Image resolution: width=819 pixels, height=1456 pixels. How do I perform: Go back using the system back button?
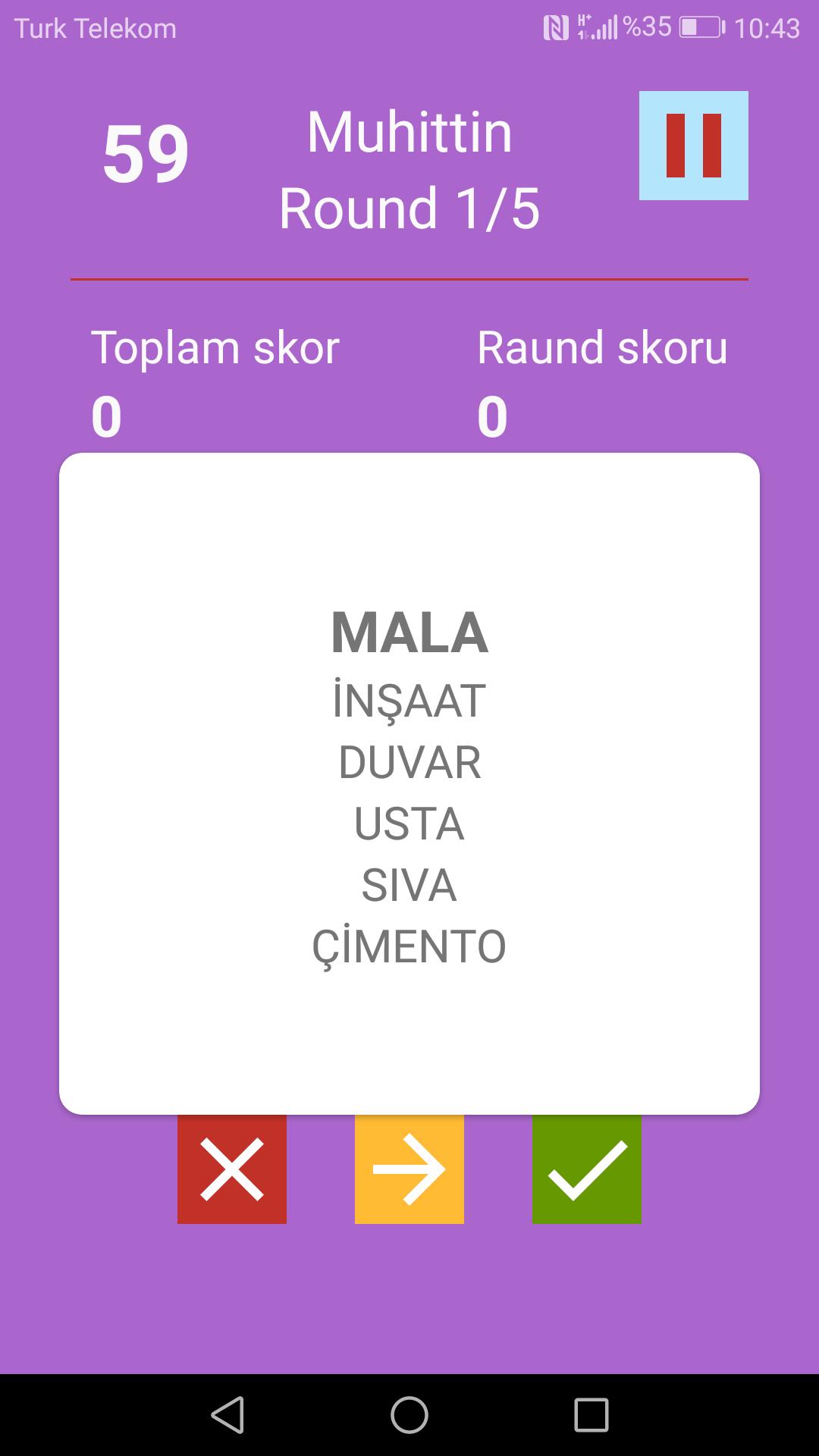click(228, 1415)
